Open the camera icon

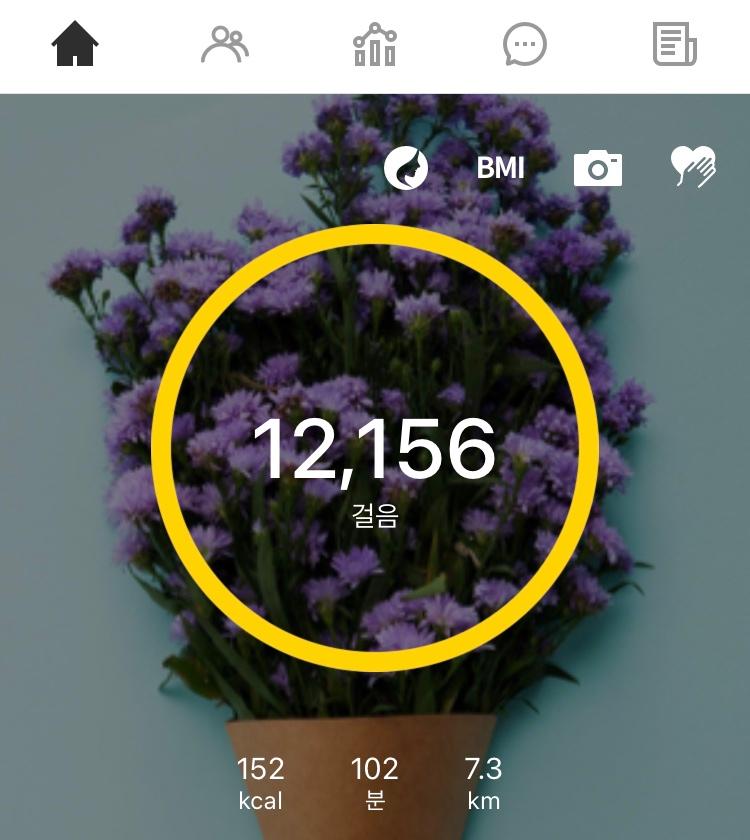tap(598, 168)
